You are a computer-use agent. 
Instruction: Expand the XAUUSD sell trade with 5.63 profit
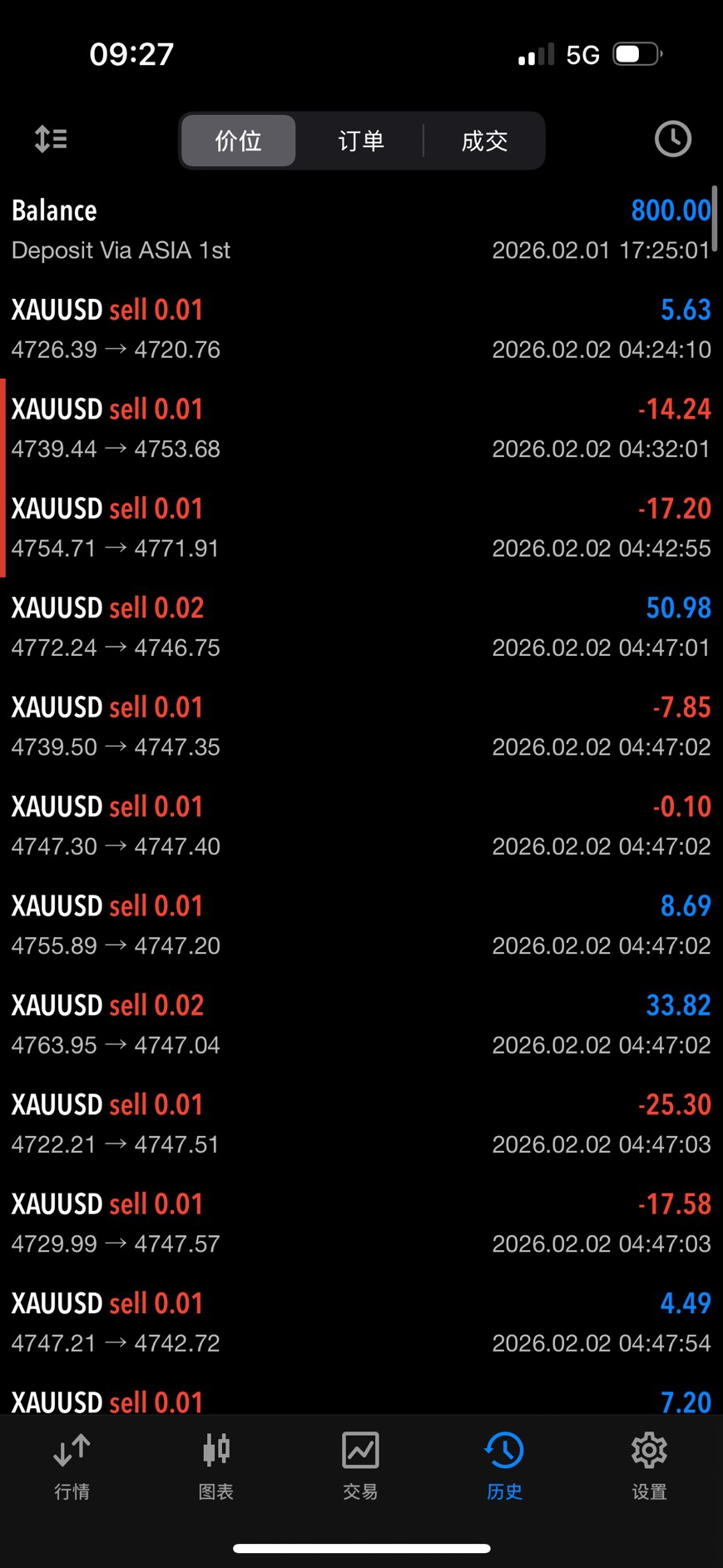361,329
